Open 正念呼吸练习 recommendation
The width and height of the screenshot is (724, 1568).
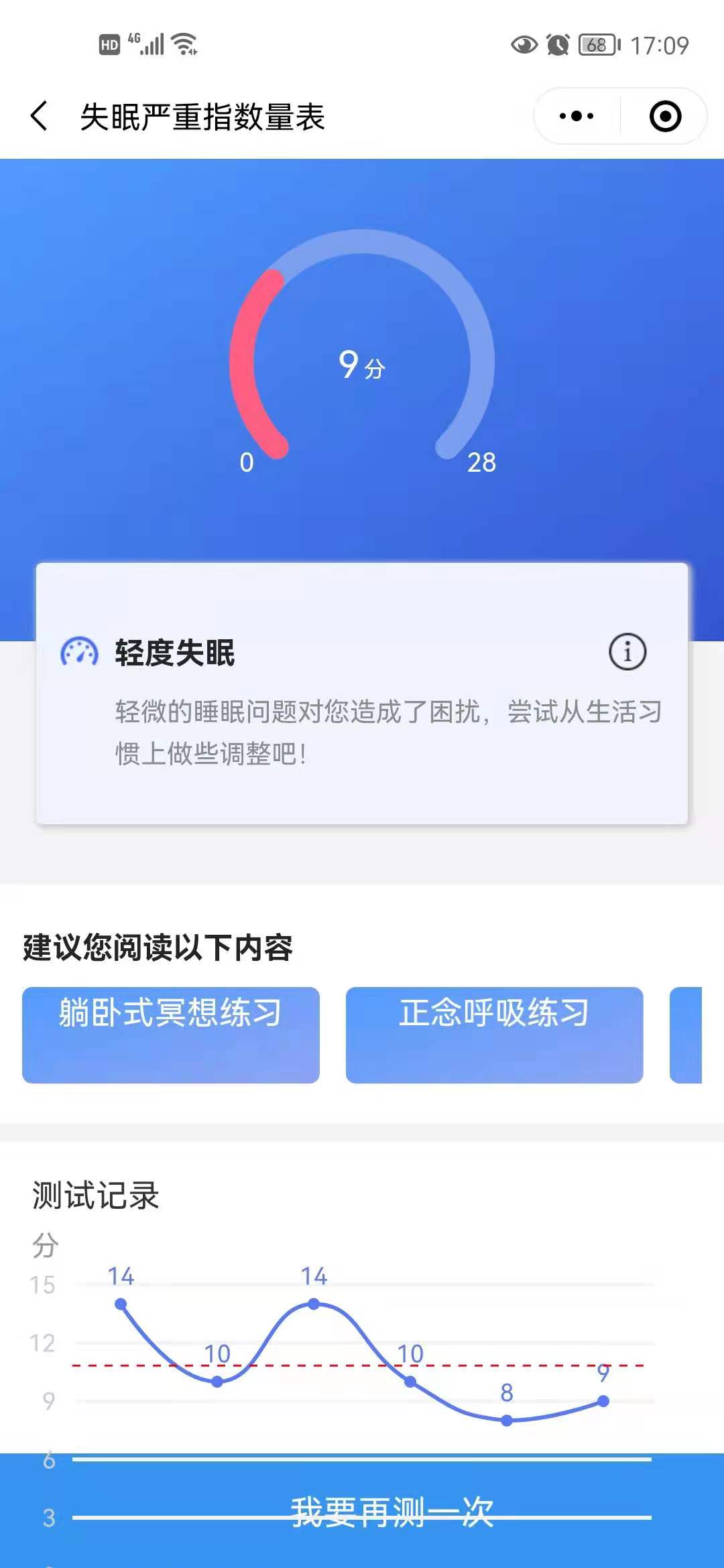495,1035
